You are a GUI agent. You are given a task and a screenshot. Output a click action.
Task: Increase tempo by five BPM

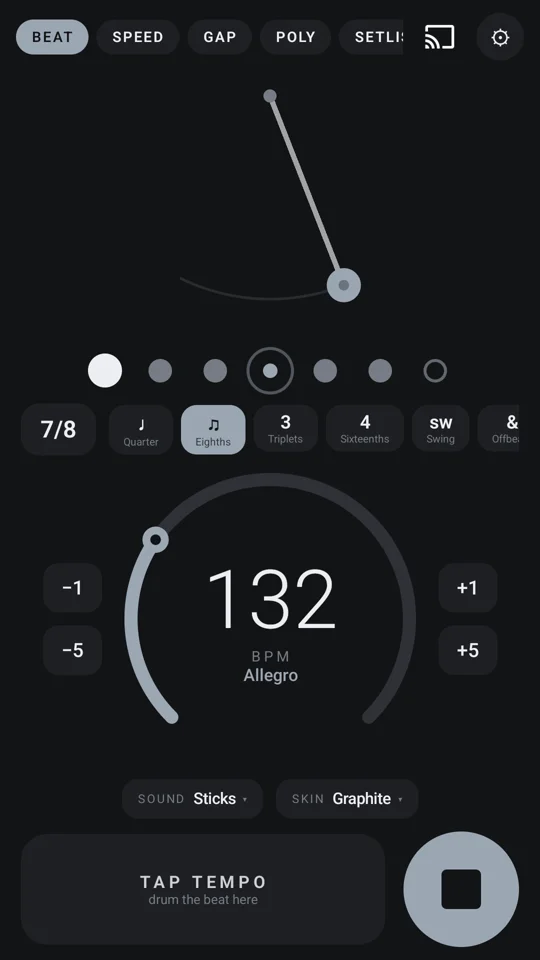[468, 650]
